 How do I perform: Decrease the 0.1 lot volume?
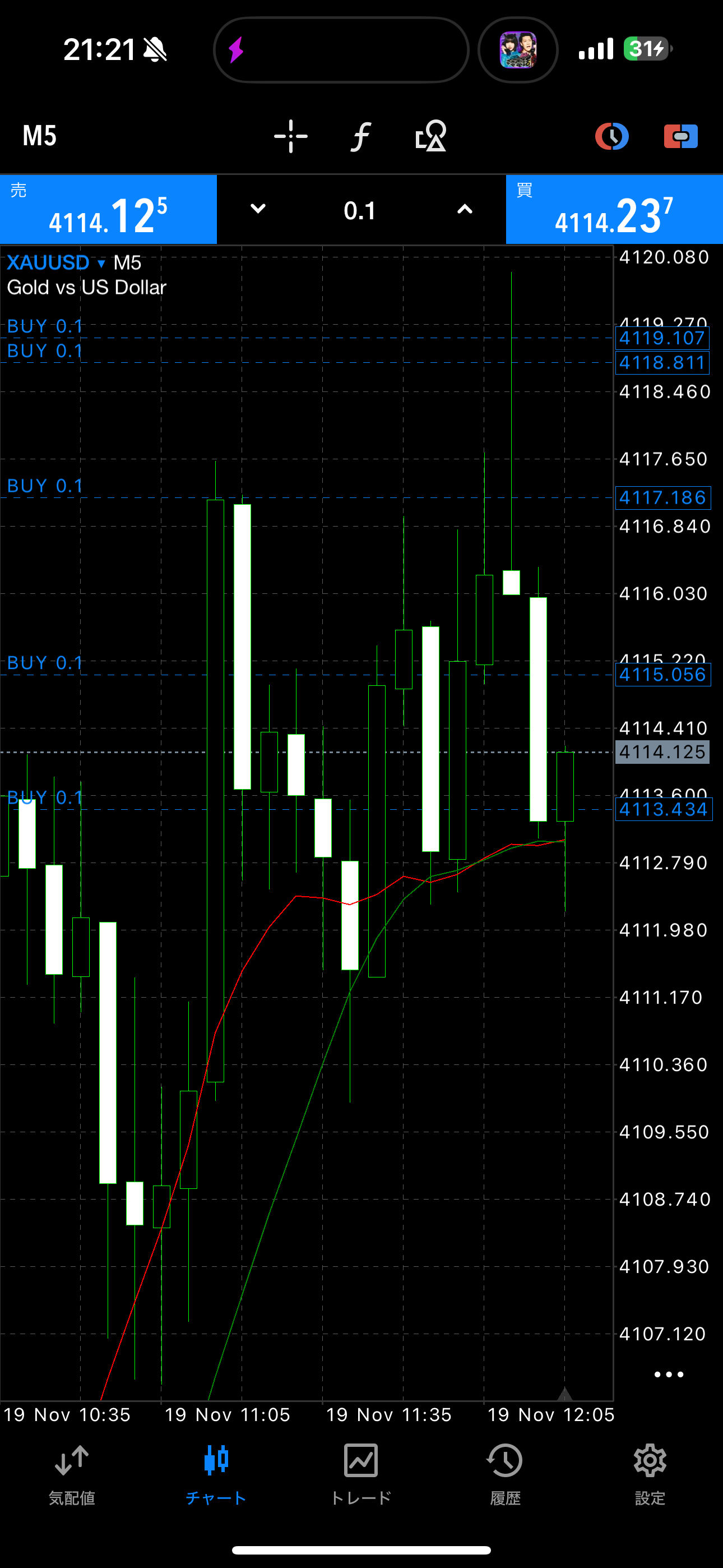(x=258, y=209)
